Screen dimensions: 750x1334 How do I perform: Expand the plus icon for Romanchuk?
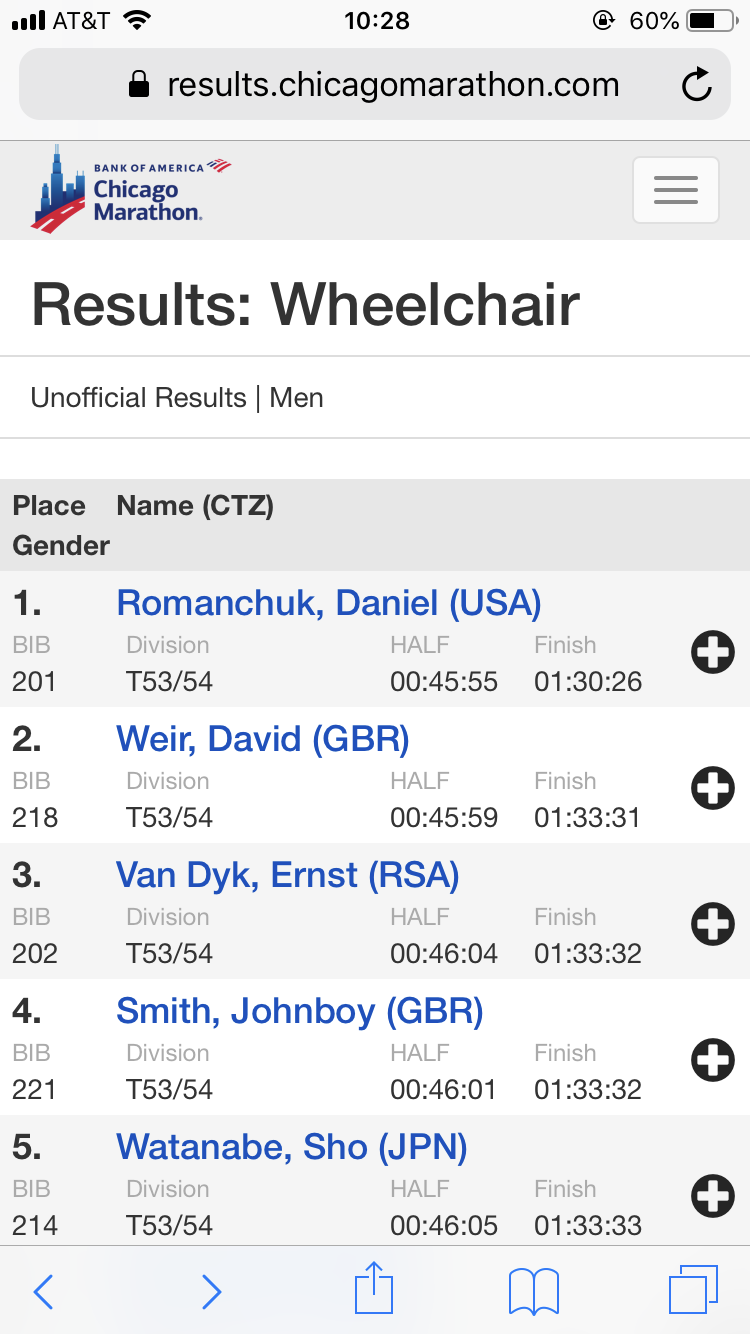[x=713, y=653]
